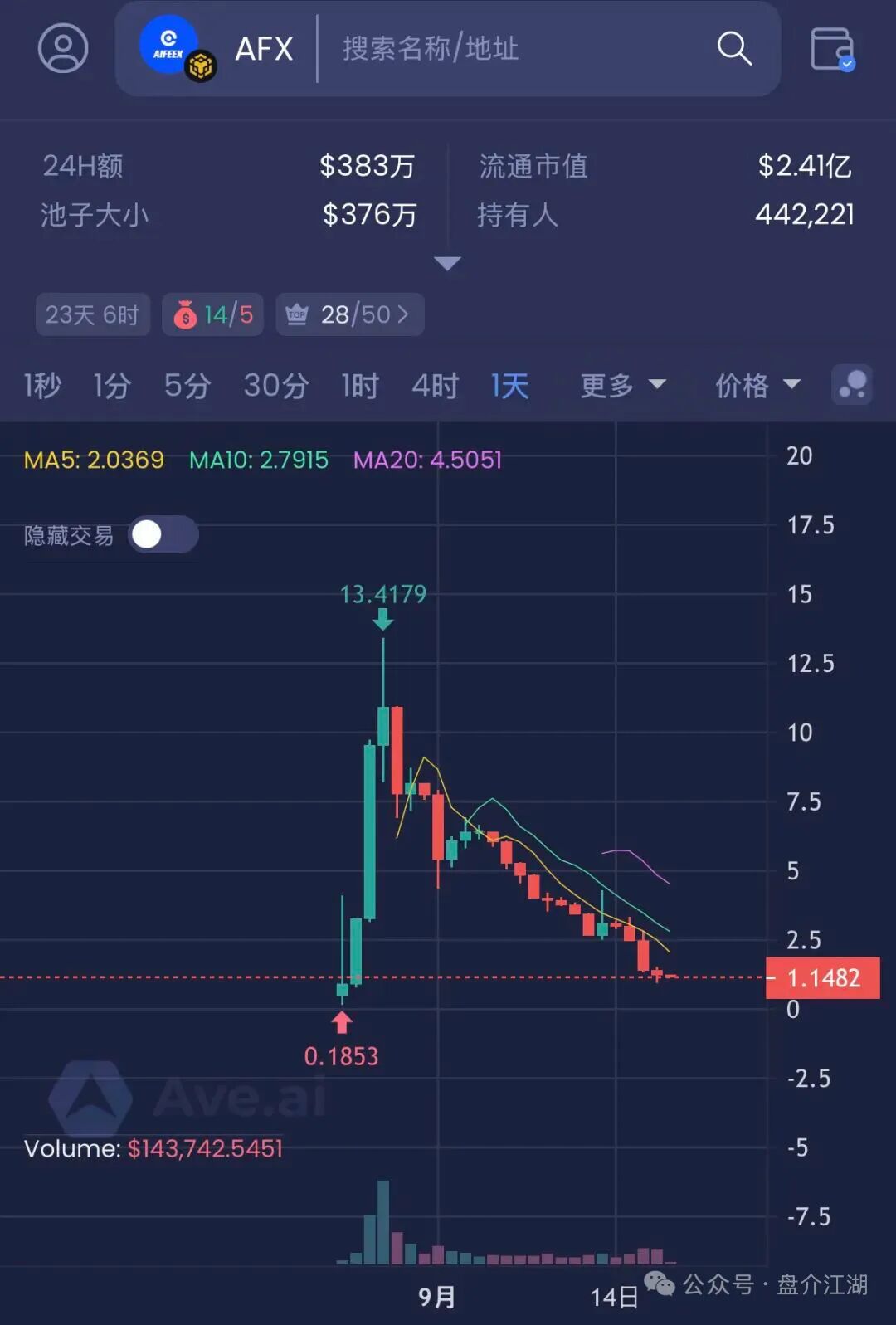Toggle the 隐藏交易 switch

pos(163,535)
